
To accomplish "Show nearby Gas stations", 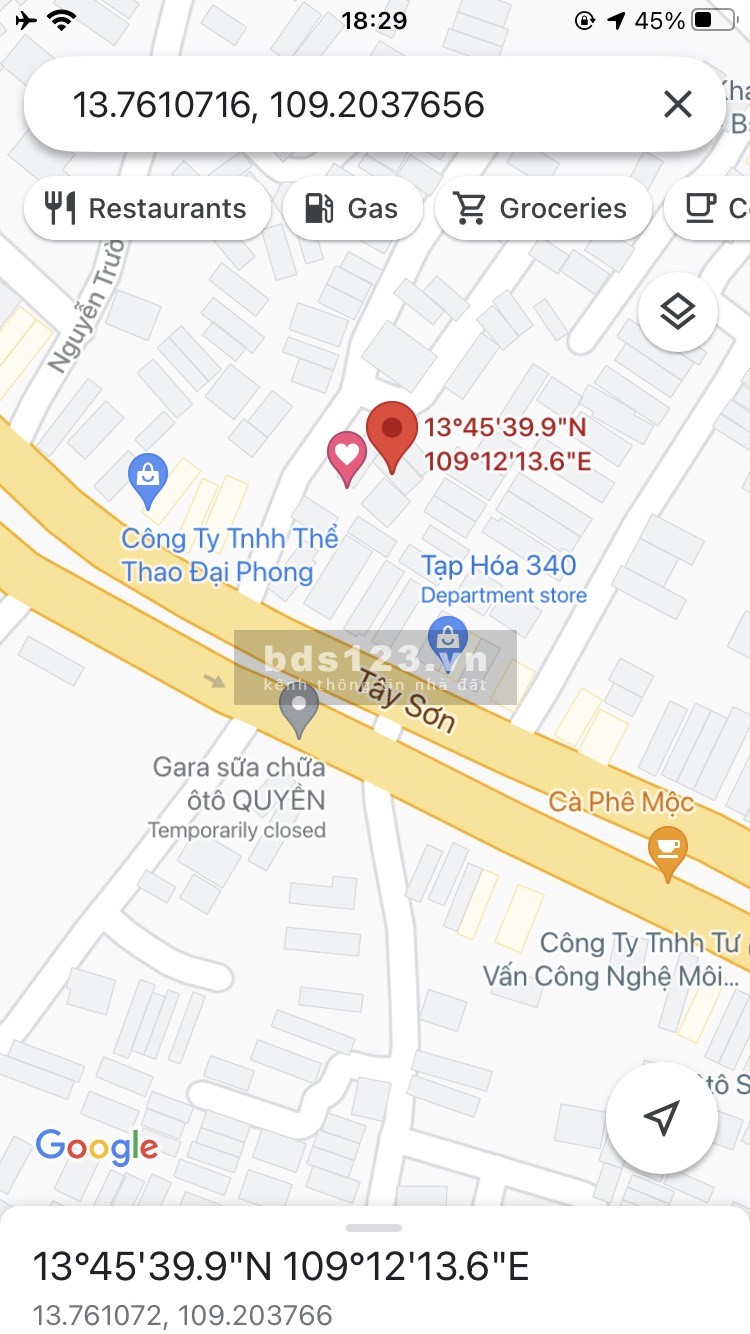I will click(352, 209).
